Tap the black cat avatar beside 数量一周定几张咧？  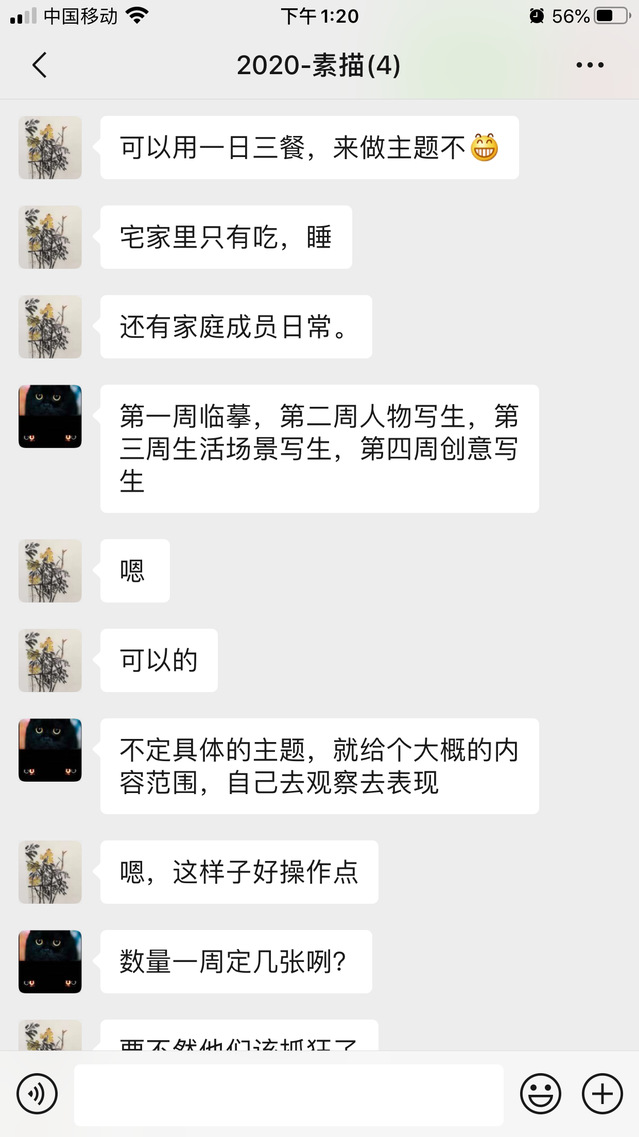pyautogui.click(x=50, y=961)
